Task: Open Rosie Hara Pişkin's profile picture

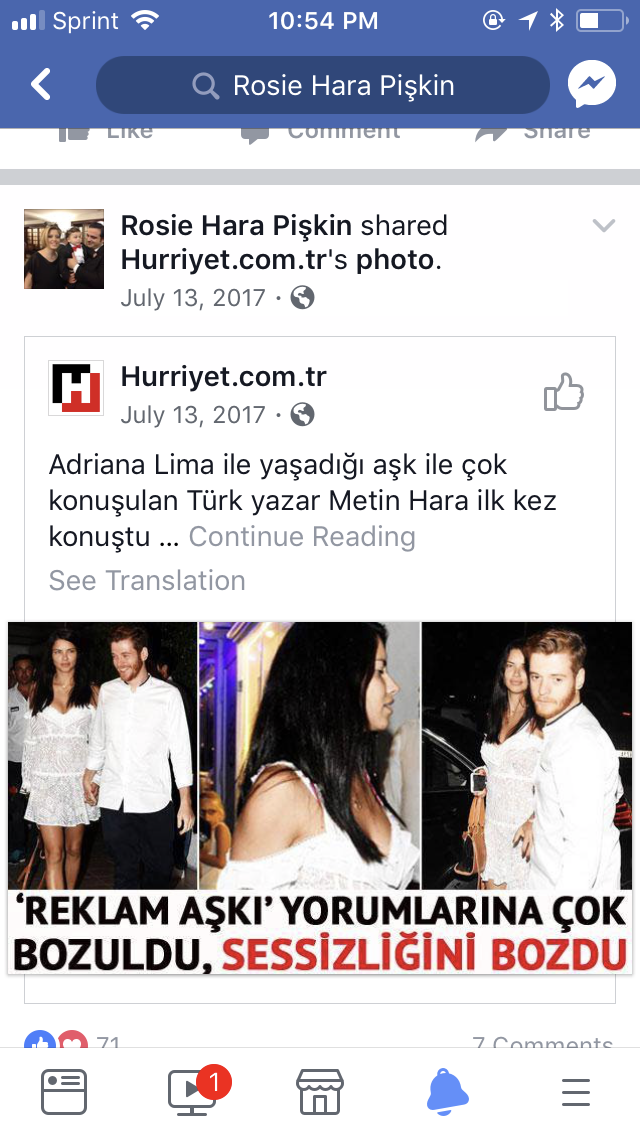Action: click(x=64, y=249)
